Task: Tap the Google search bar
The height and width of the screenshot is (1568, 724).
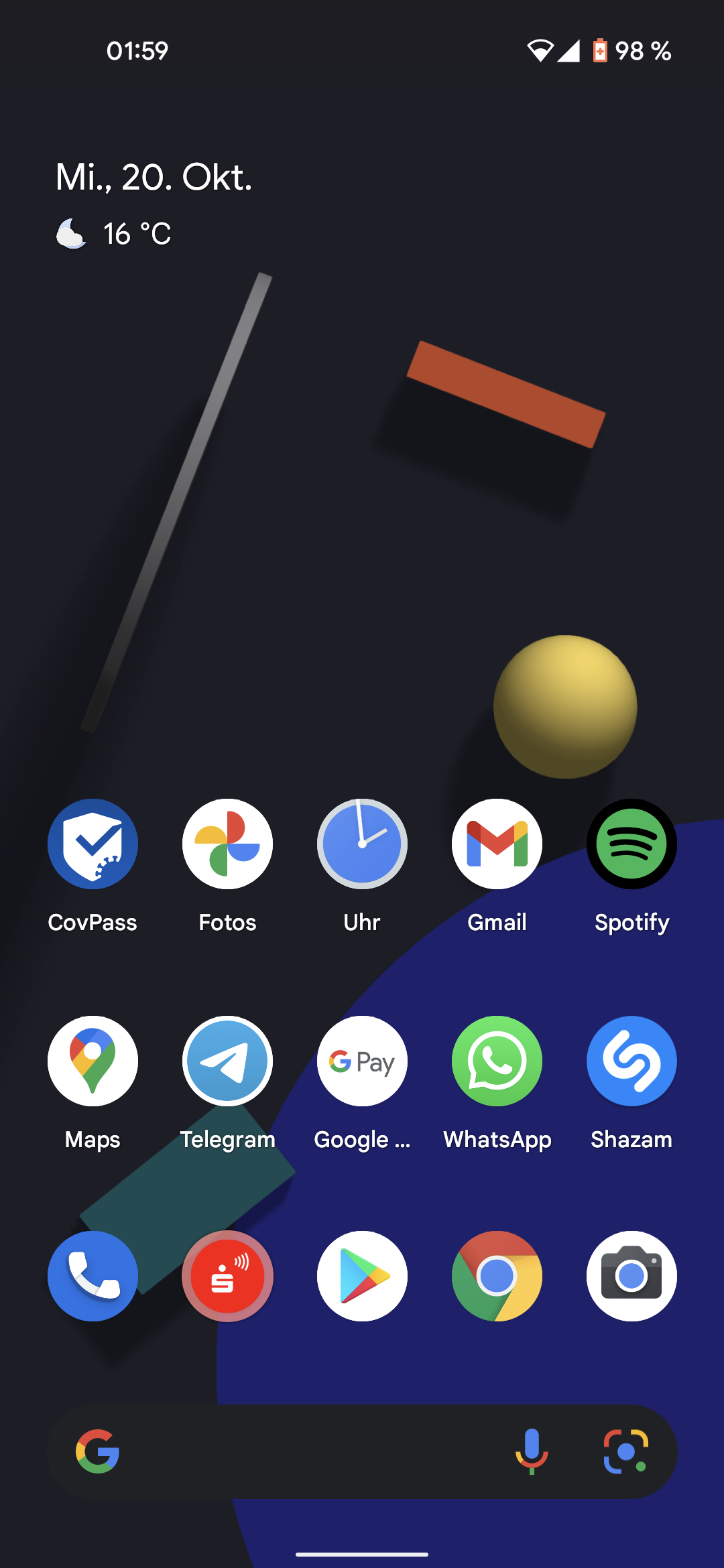Action: (x=302, y=1451)
